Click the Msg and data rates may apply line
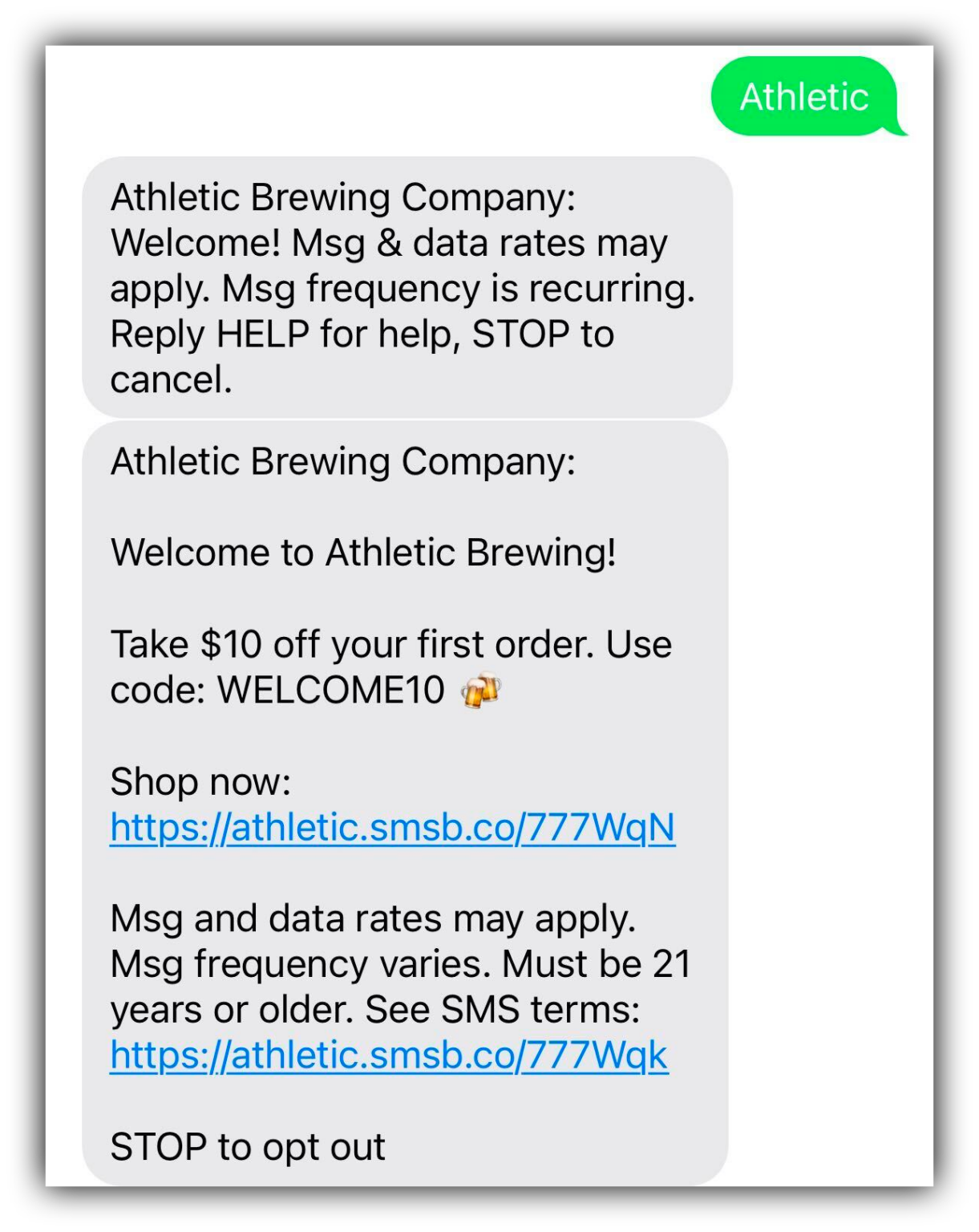The width and height of the screenshot is (979, 1232). (373, 918)
